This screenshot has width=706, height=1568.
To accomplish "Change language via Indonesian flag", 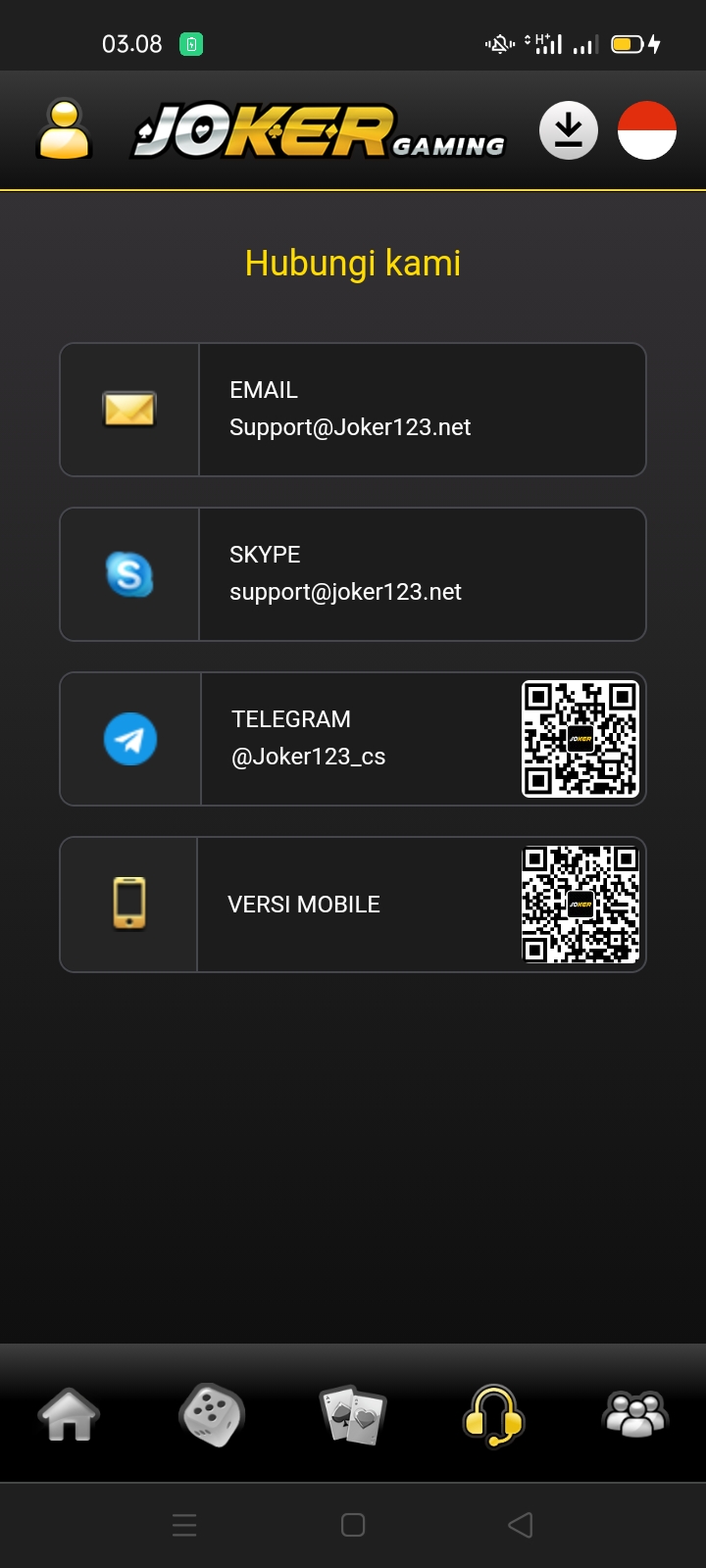I will point(647,130).
